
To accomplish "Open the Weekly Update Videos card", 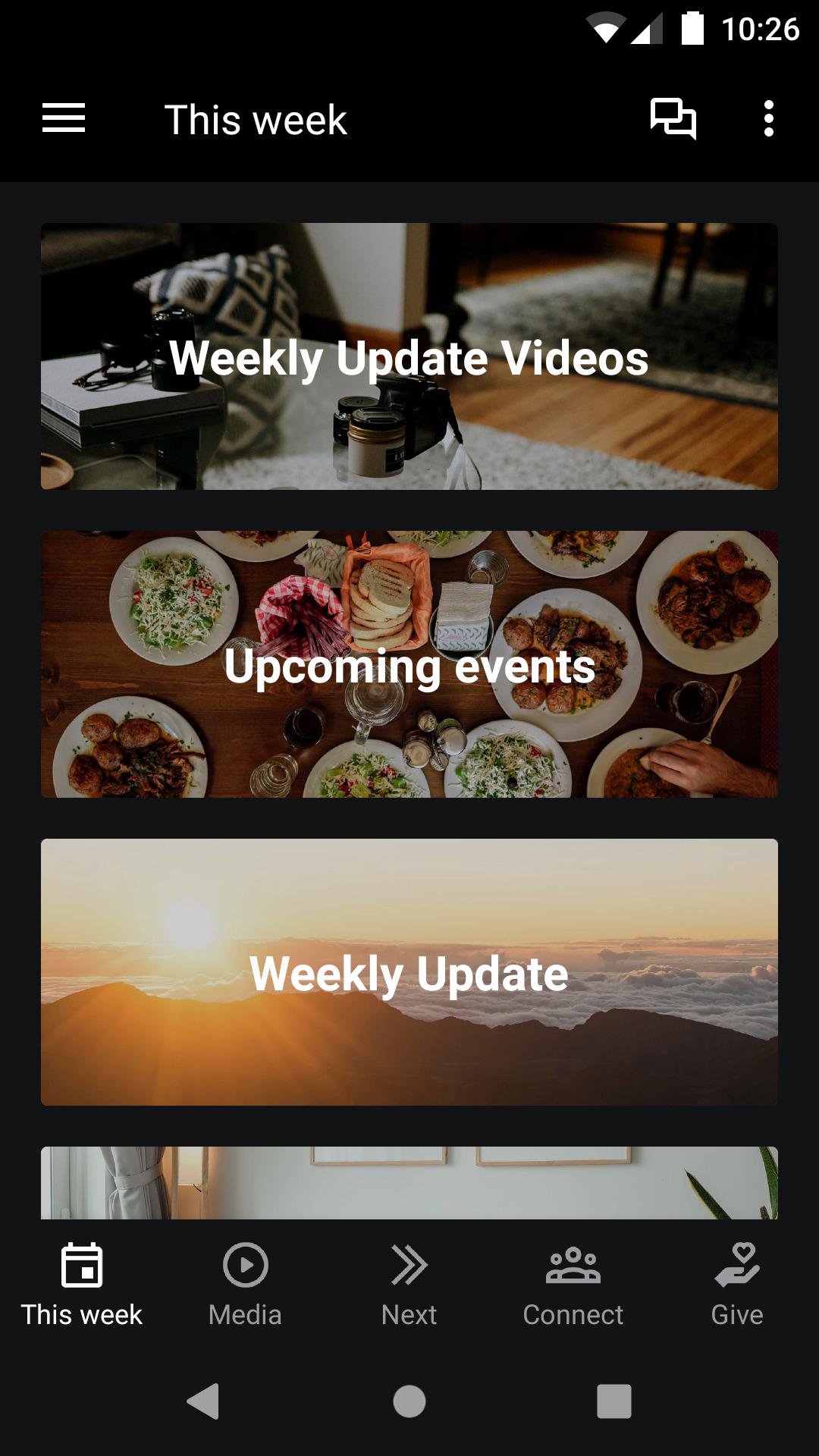I will pyautogui.click(x=409, y=356).
